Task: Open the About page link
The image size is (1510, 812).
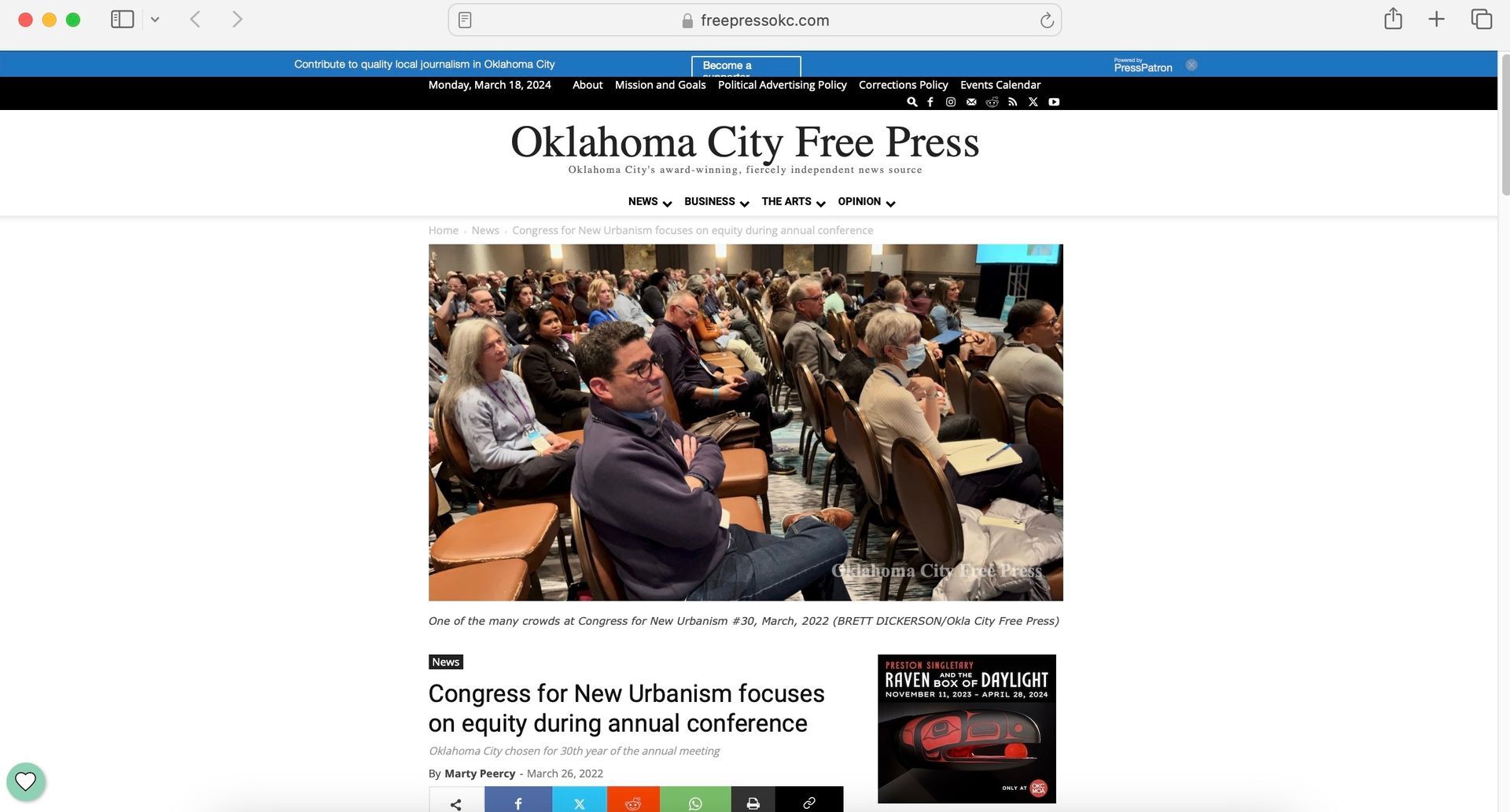Action: point(587,85)
